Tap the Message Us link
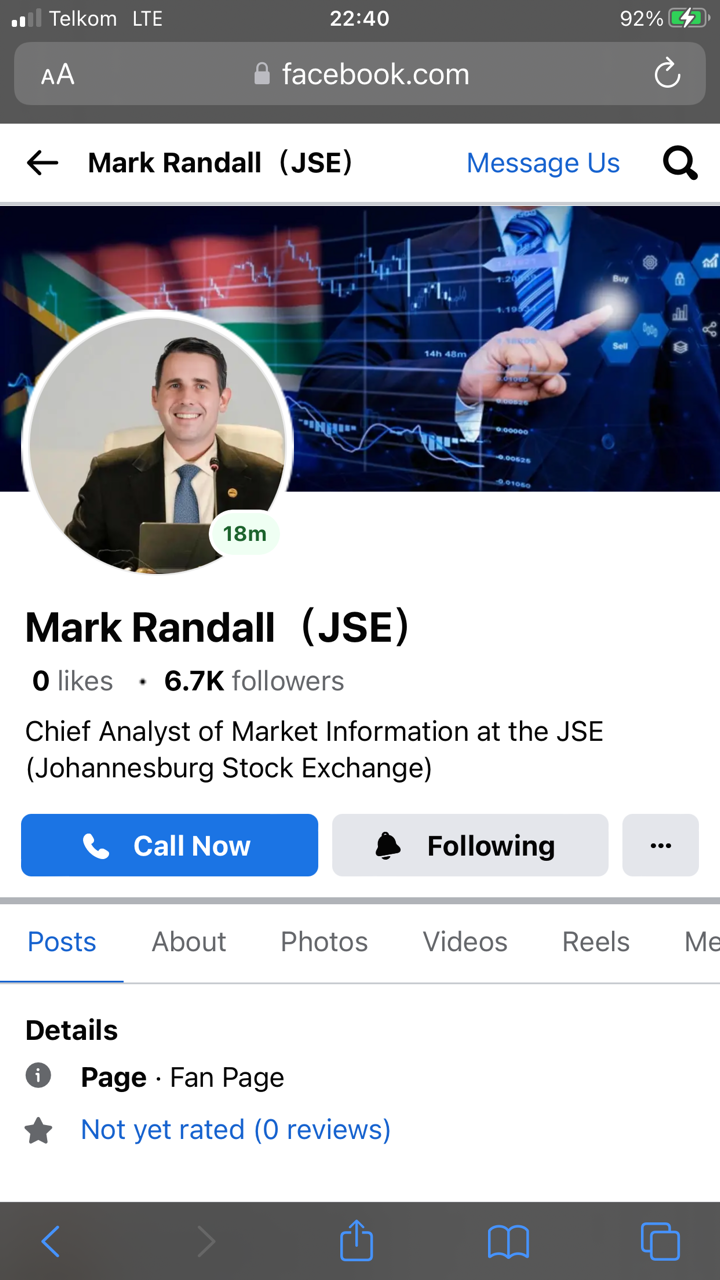The image size is (720, 1280). point(543,163)
